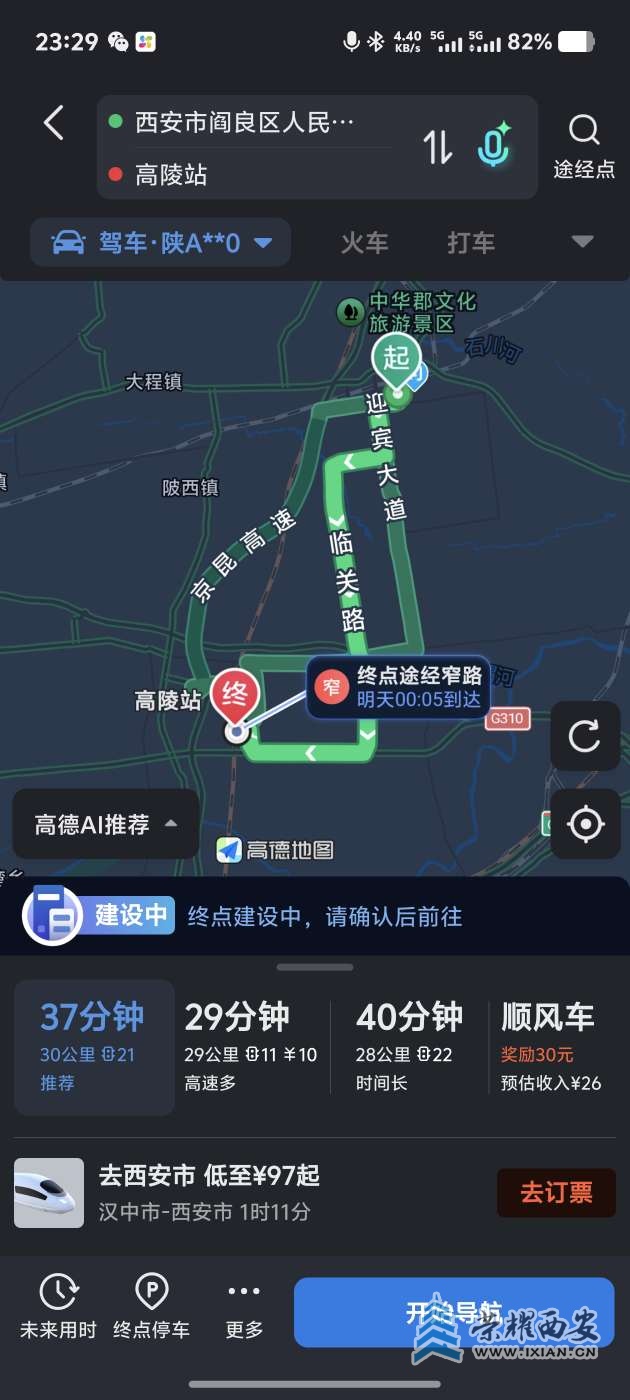
Task: Open 终点停车 destination parking
Action: pyautogui.click(x=151, y=1307)
